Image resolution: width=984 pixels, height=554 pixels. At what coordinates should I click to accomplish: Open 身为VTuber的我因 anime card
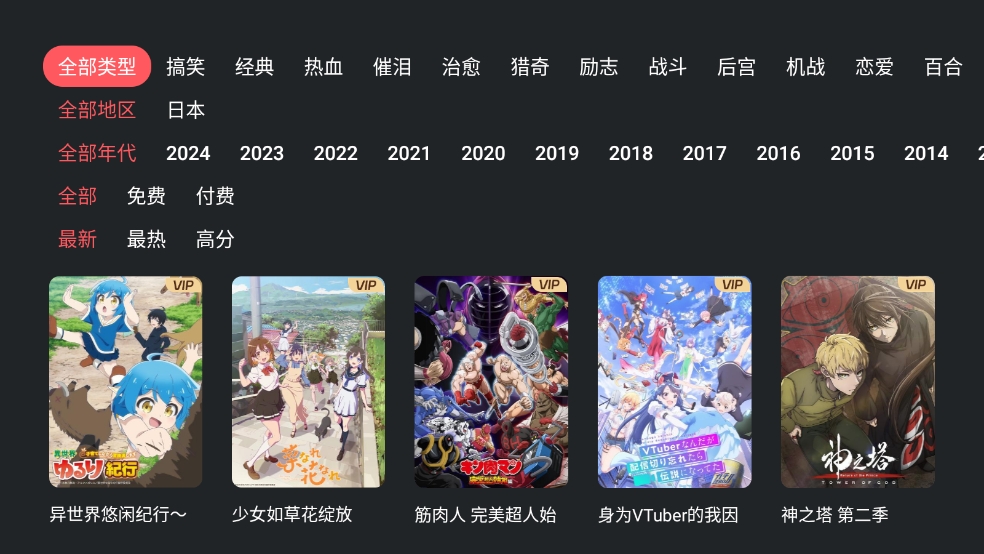[674, 382]
